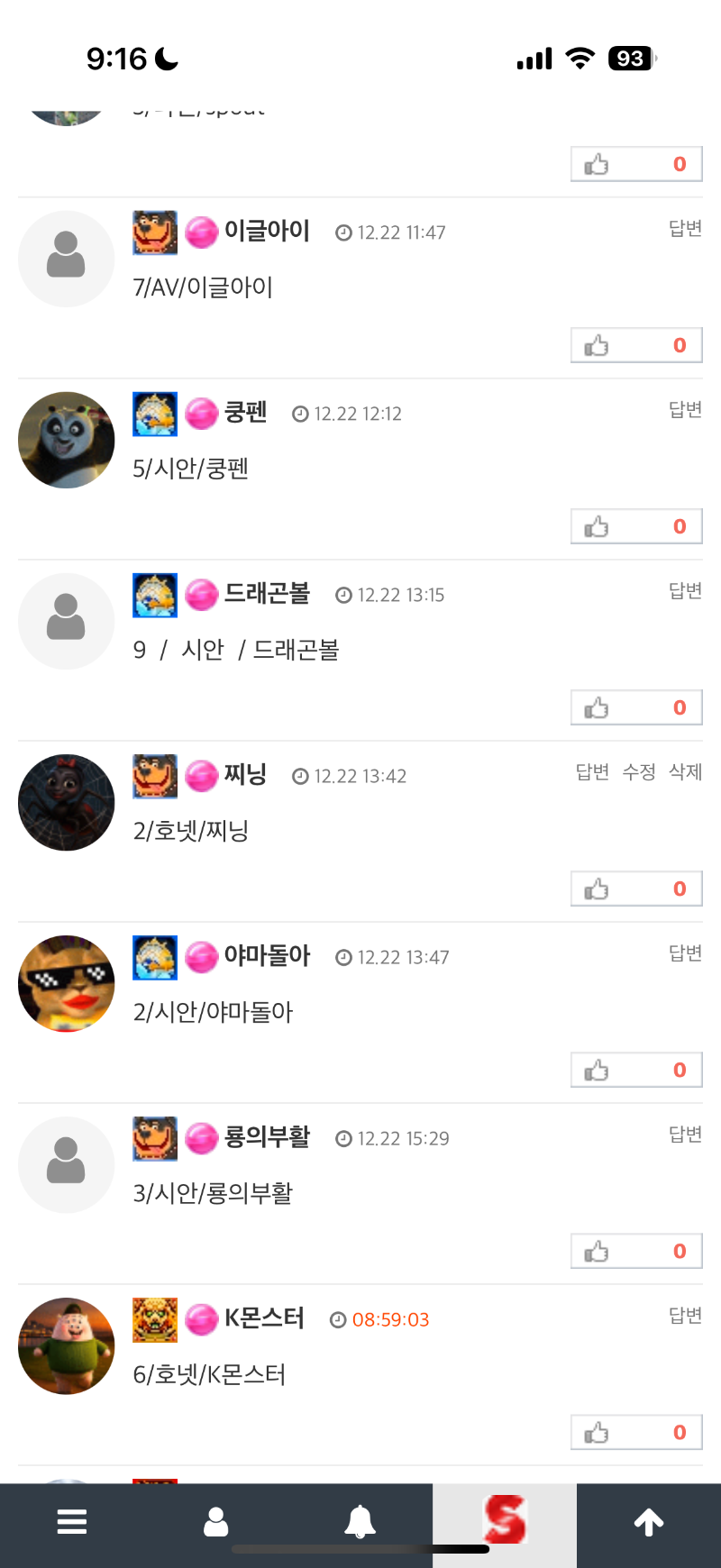
Task: Open the hamburger menu in bottom bar
Action: [x=72, y=1522]
